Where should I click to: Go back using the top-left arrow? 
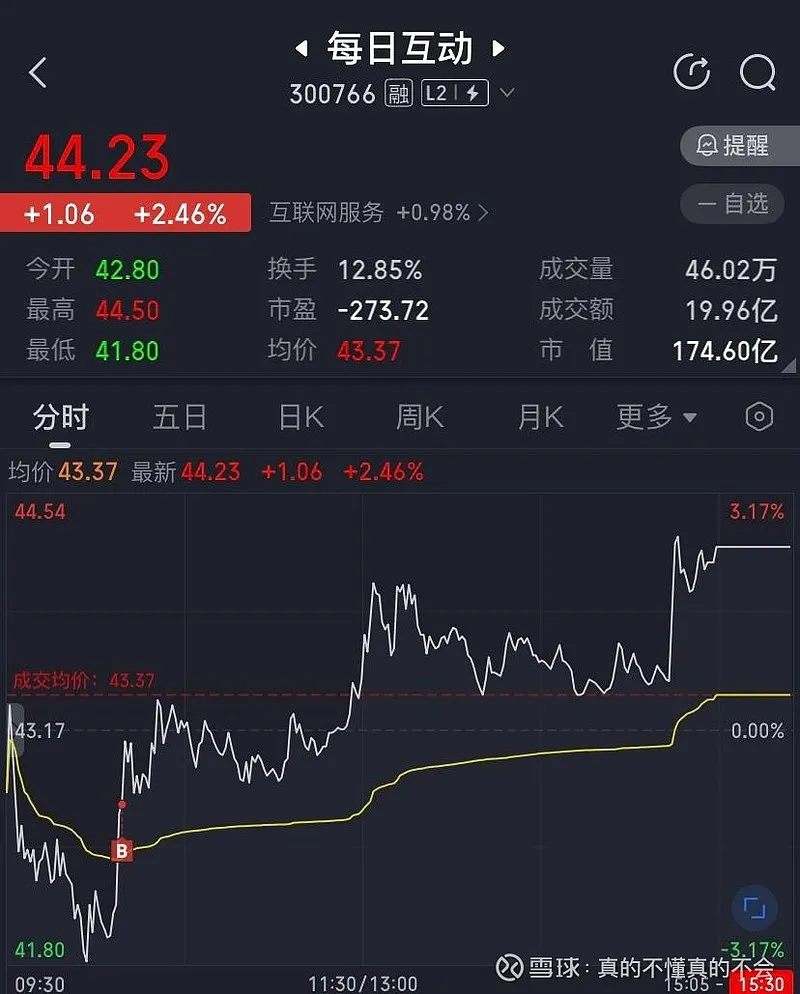pyautogui.click(x=38, y=72)
